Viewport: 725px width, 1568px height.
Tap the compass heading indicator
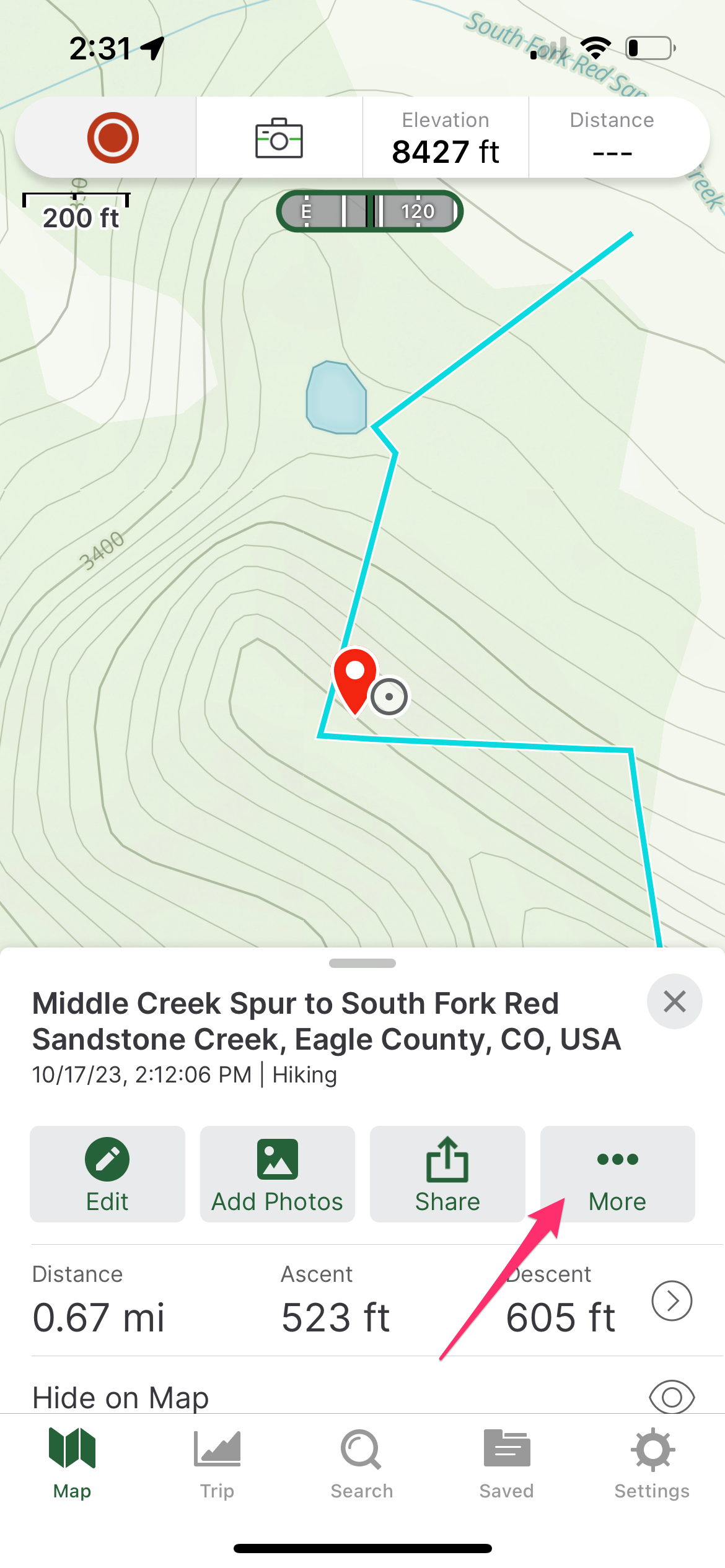click(369, 211)
